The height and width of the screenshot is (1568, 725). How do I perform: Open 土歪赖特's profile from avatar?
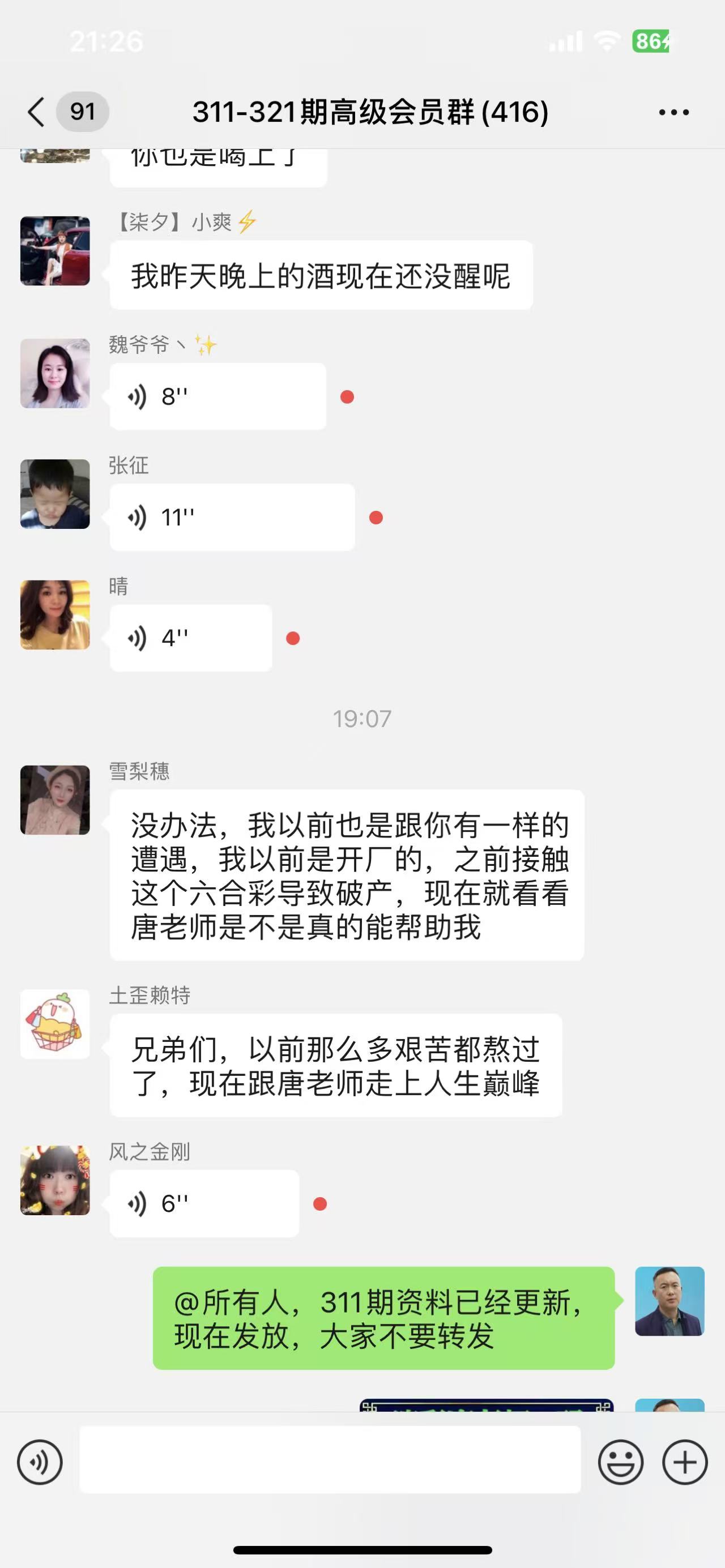point(56,1024)
